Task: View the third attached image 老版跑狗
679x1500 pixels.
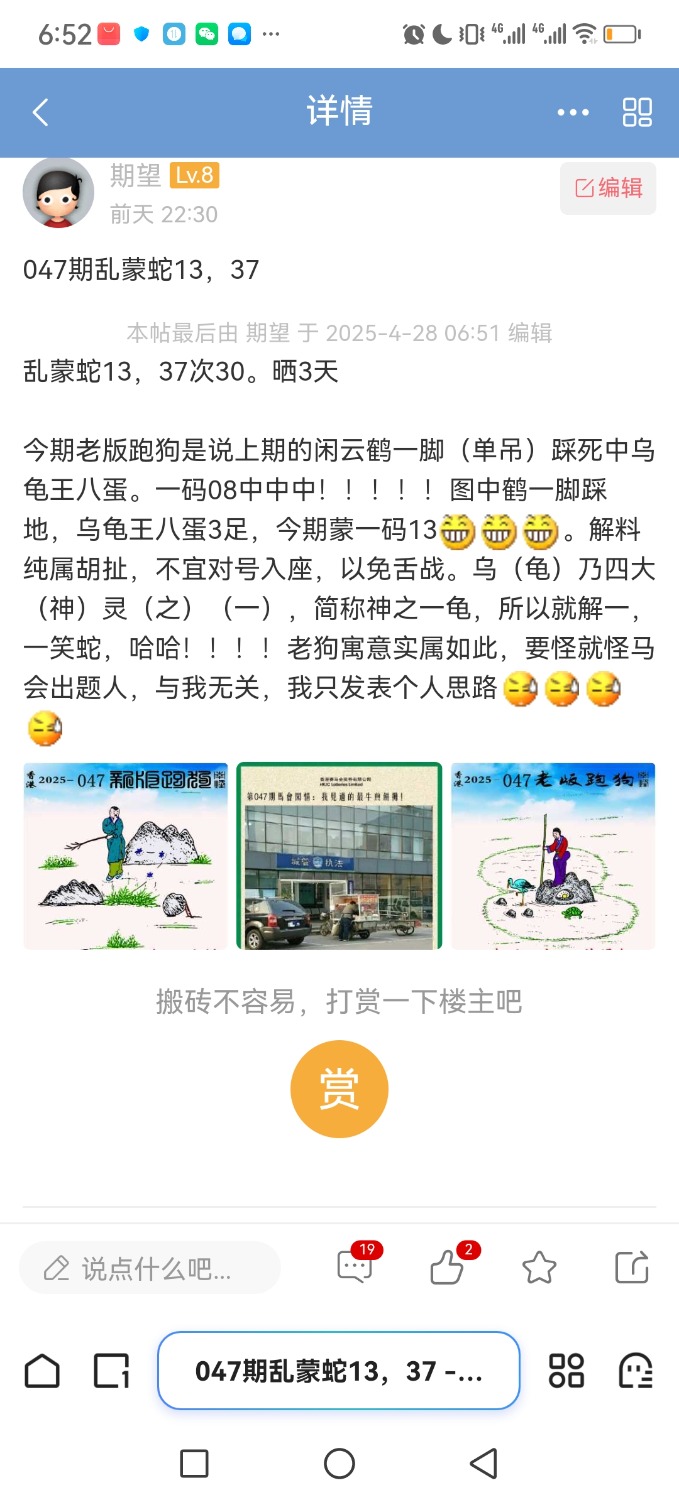Action: tap(553, 855)
